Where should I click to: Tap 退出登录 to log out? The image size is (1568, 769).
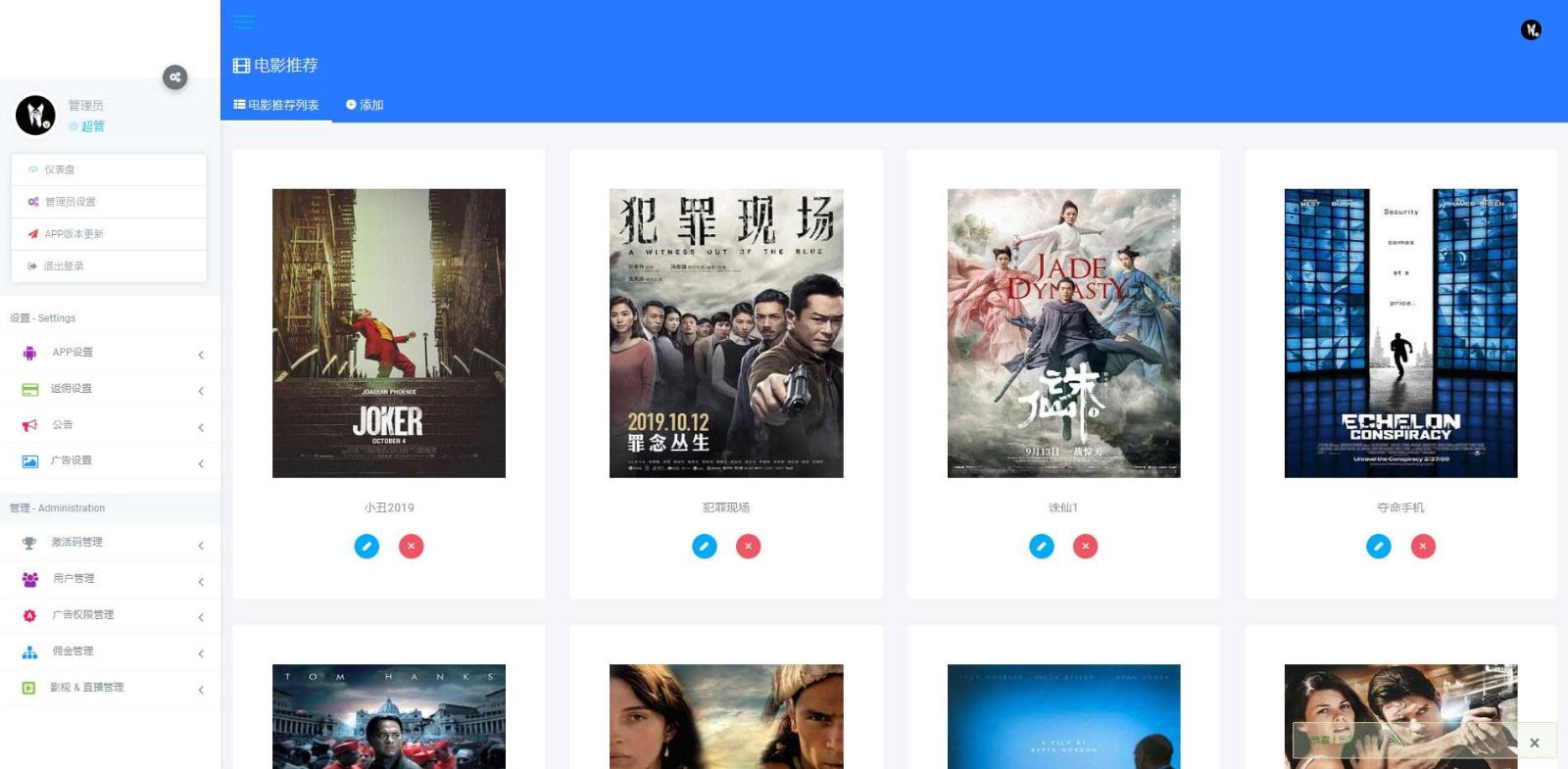click(63, 266)
